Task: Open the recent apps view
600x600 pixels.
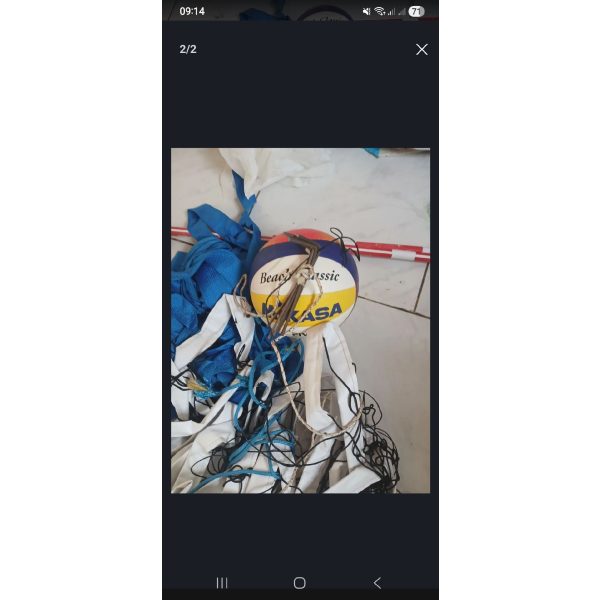Action: pos(222,583)
